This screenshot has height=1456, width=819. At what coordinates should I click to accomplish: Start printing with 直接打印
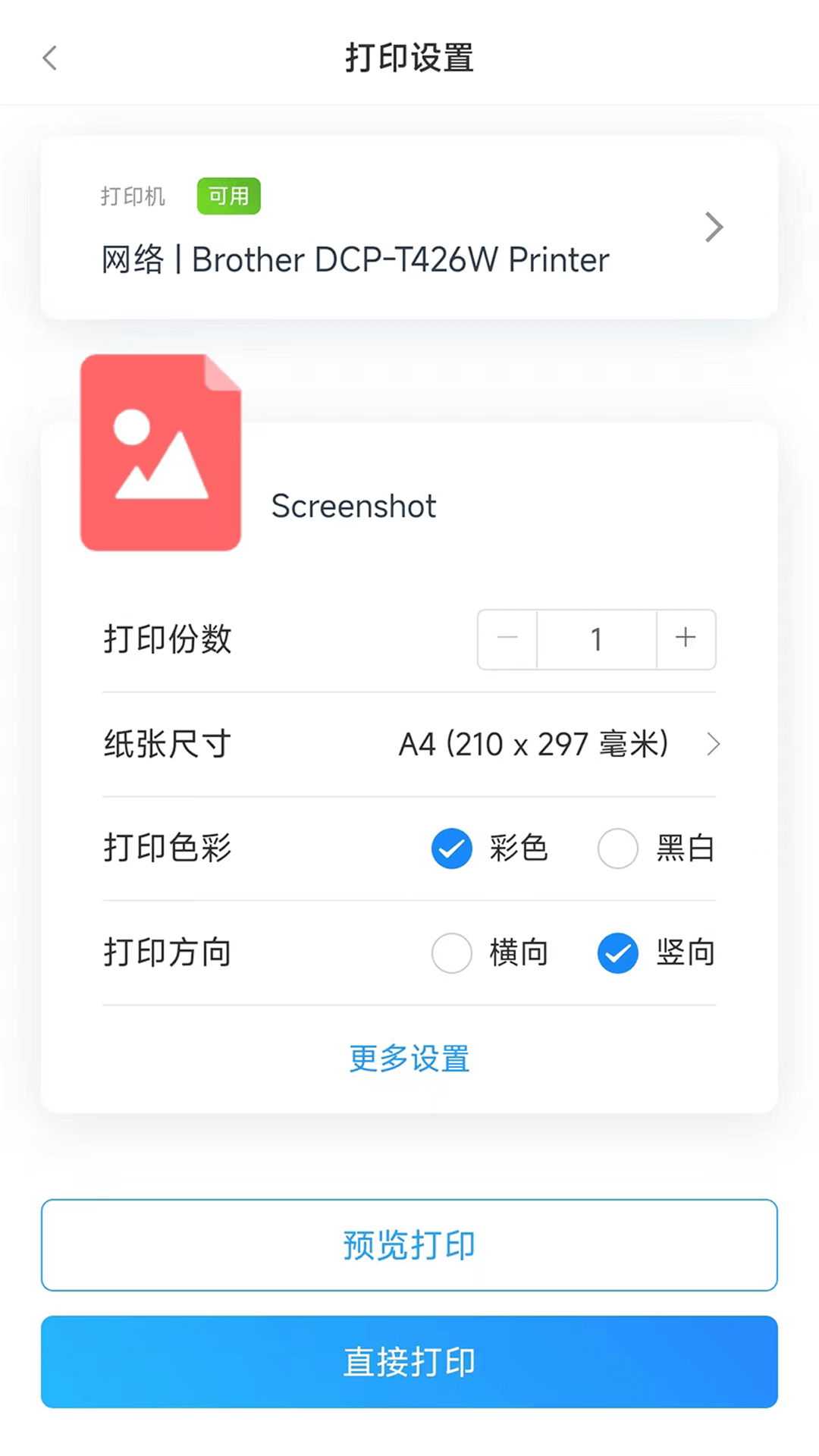(409, 1362)
